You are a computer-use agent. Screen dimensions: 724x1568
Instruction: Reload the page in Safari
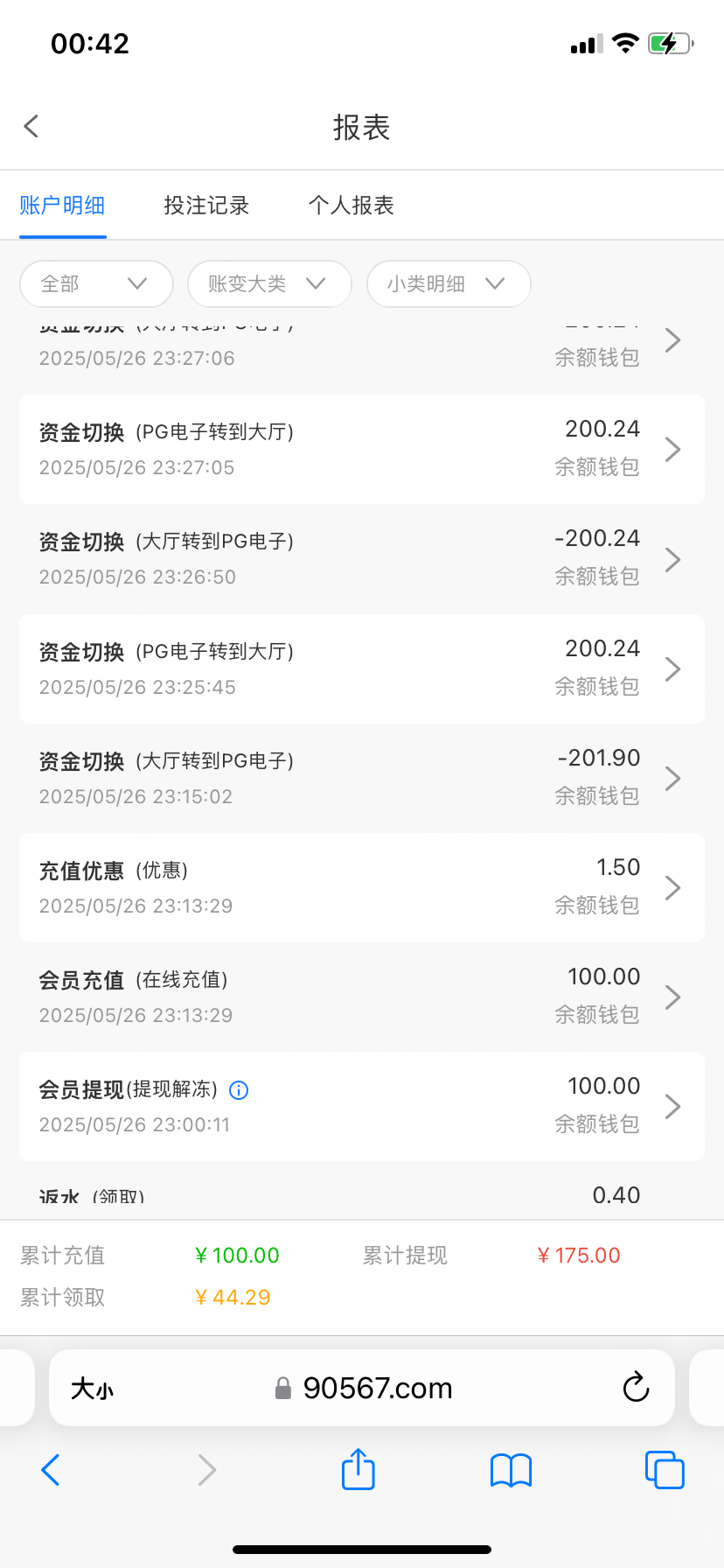click(636, 1387)
